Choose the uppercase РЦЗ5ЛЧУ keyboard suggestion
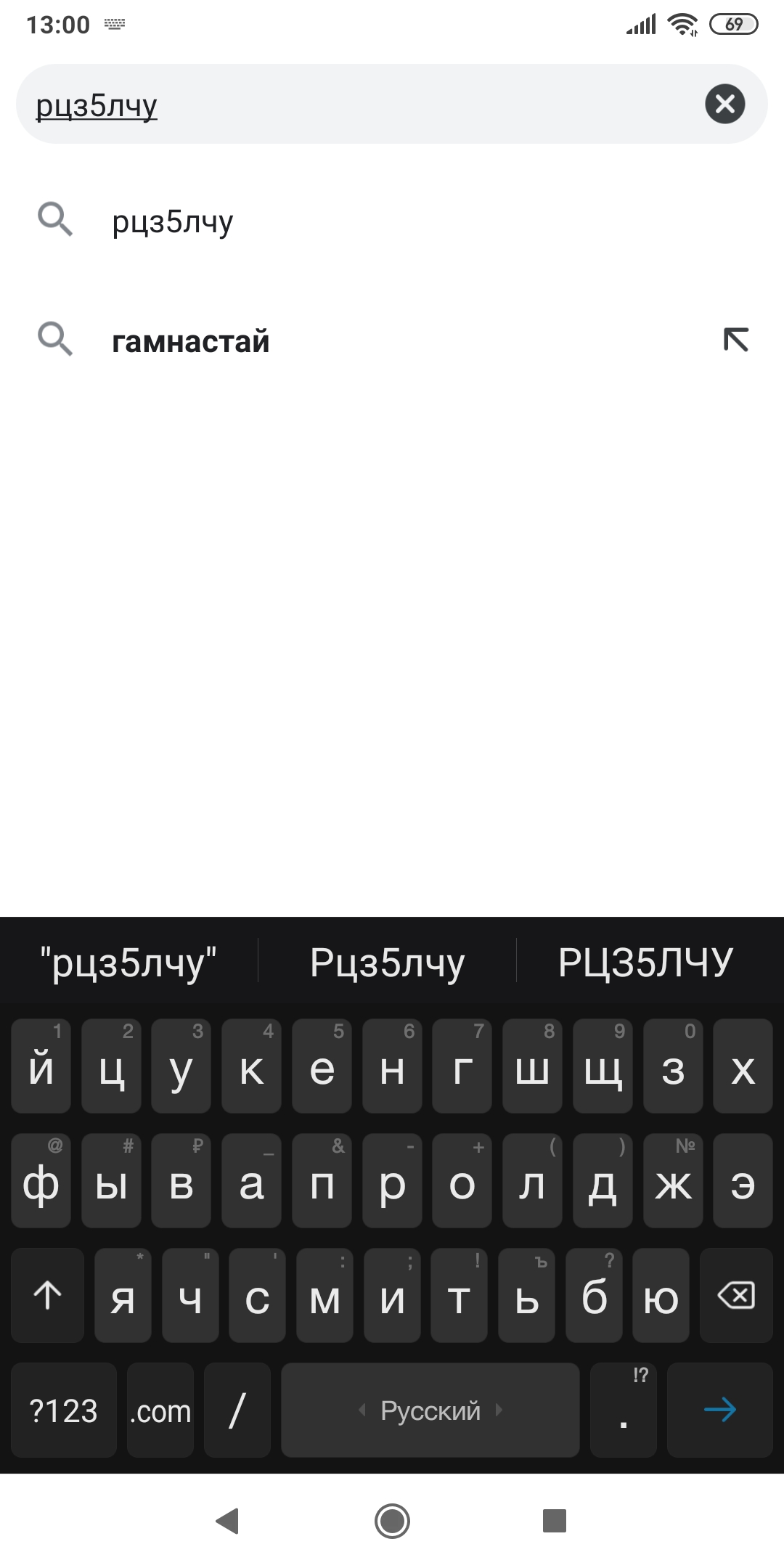Viewport: 784px width, 1568px height. 646,962
